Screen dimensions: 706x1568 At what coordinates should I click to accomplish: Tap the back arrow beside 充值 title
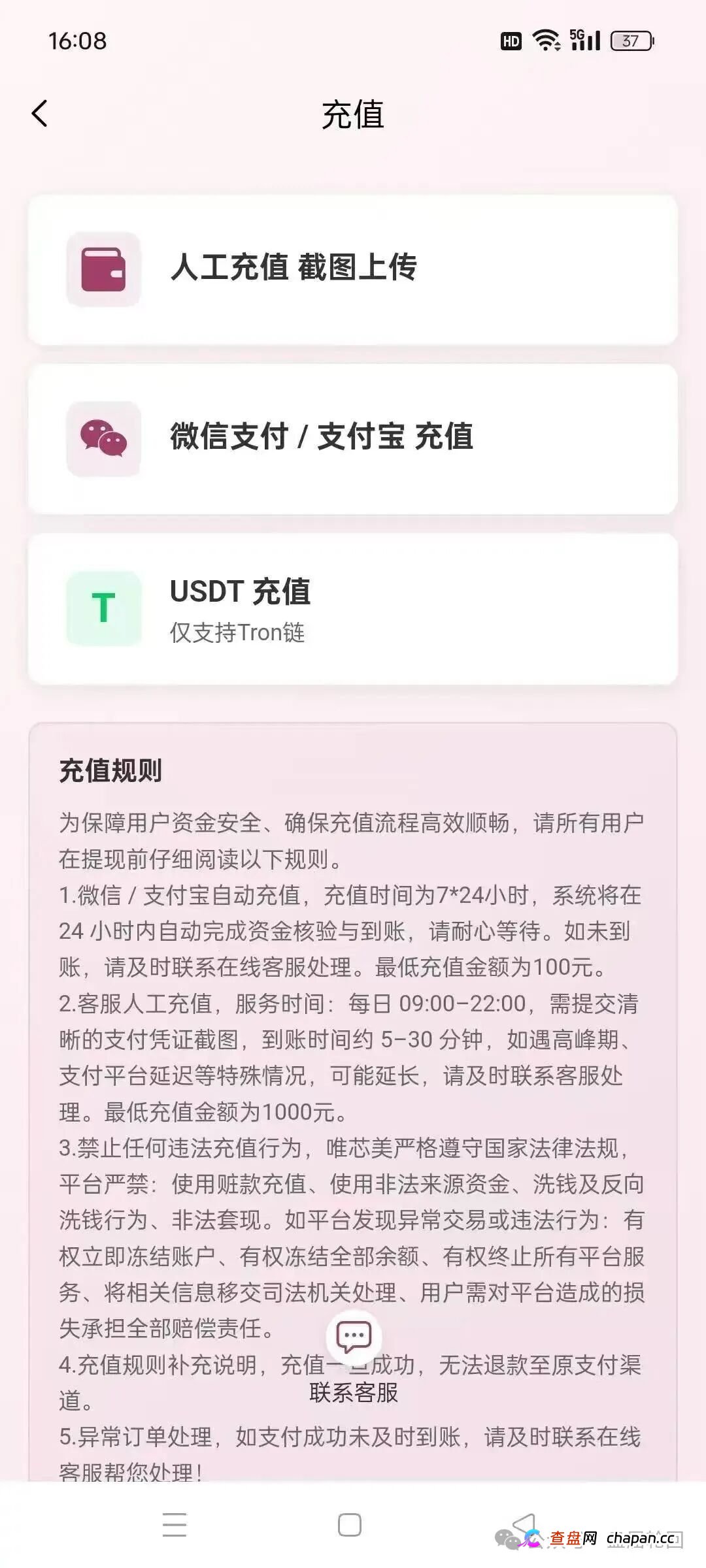41,113
